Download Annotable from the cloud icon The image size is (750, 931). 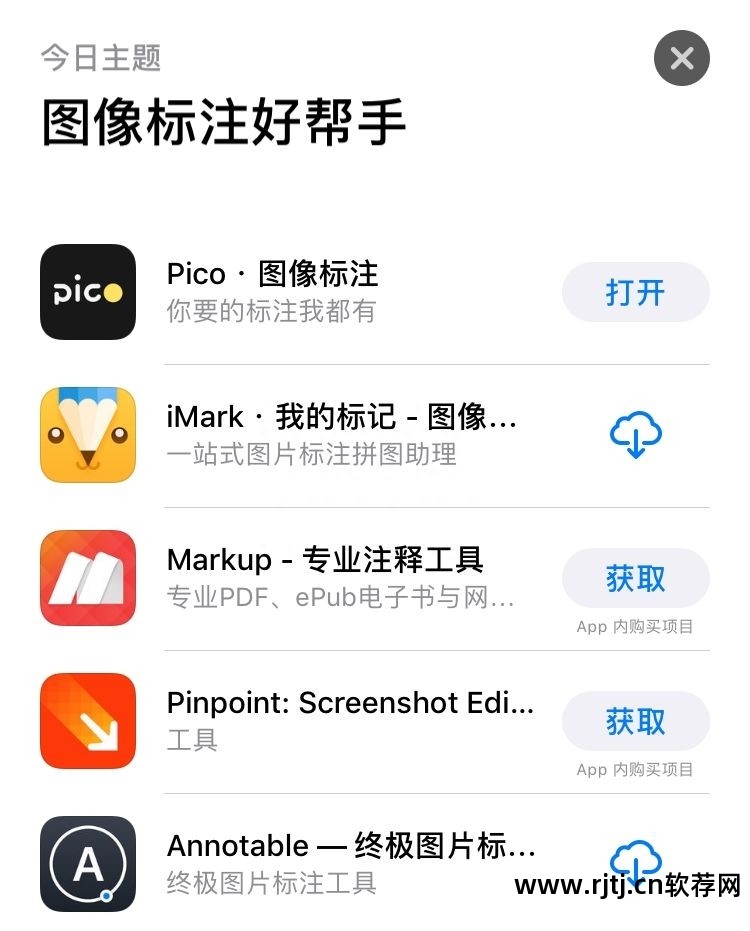tap(636, 859)
